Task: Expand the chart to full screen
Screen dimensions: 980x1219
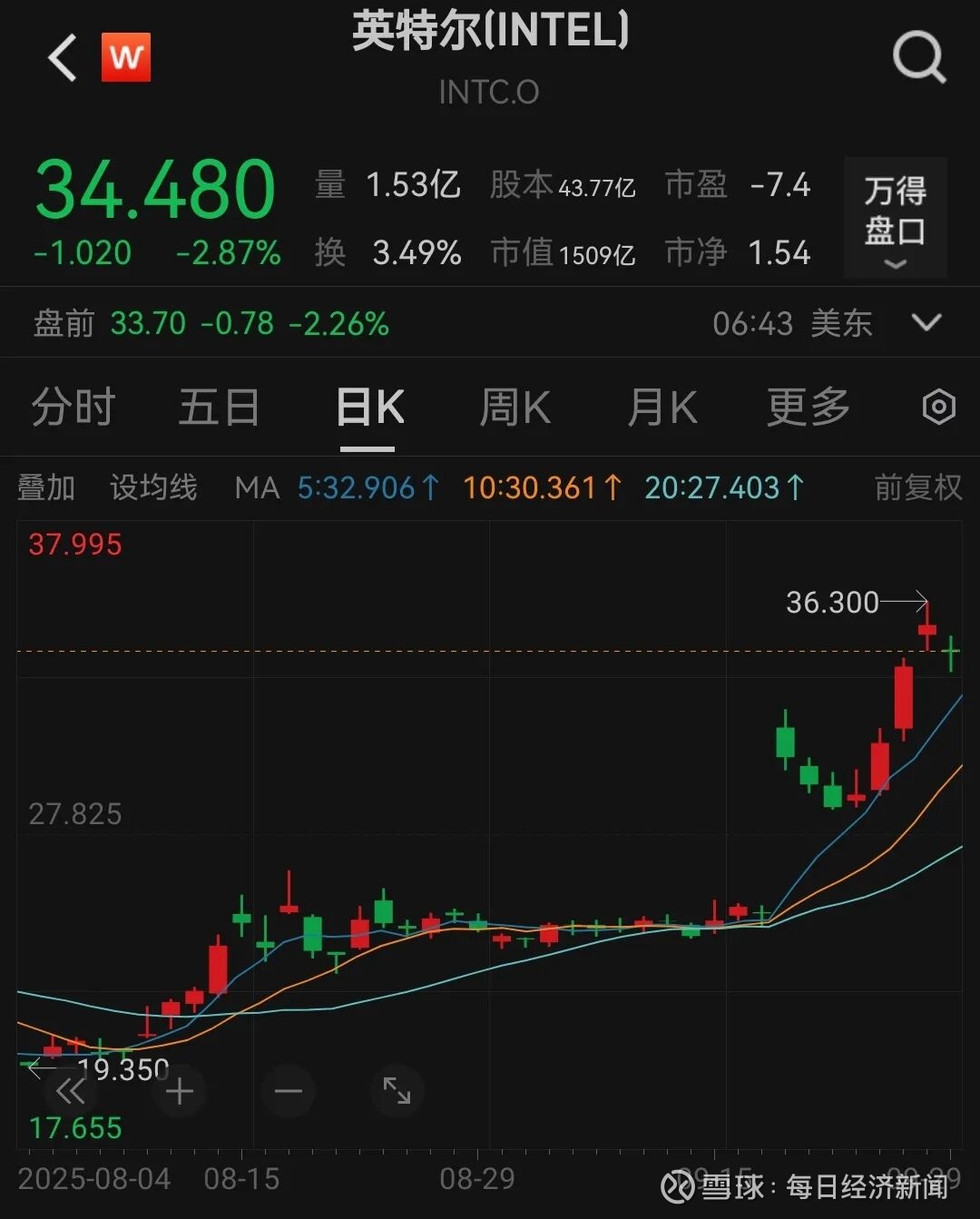Action: point(397,1090)
